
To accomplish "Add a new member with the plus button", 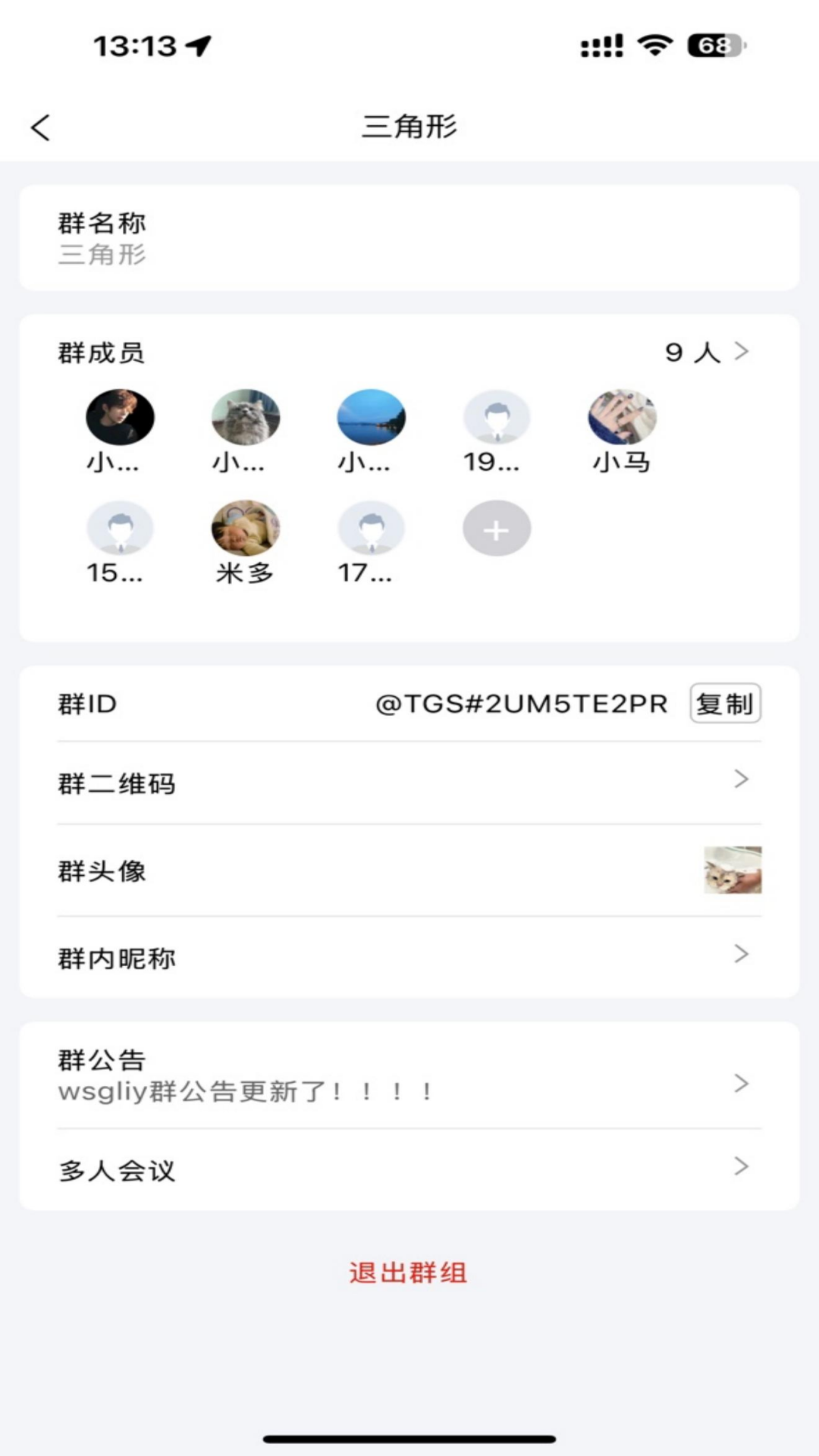I will 497,529.
